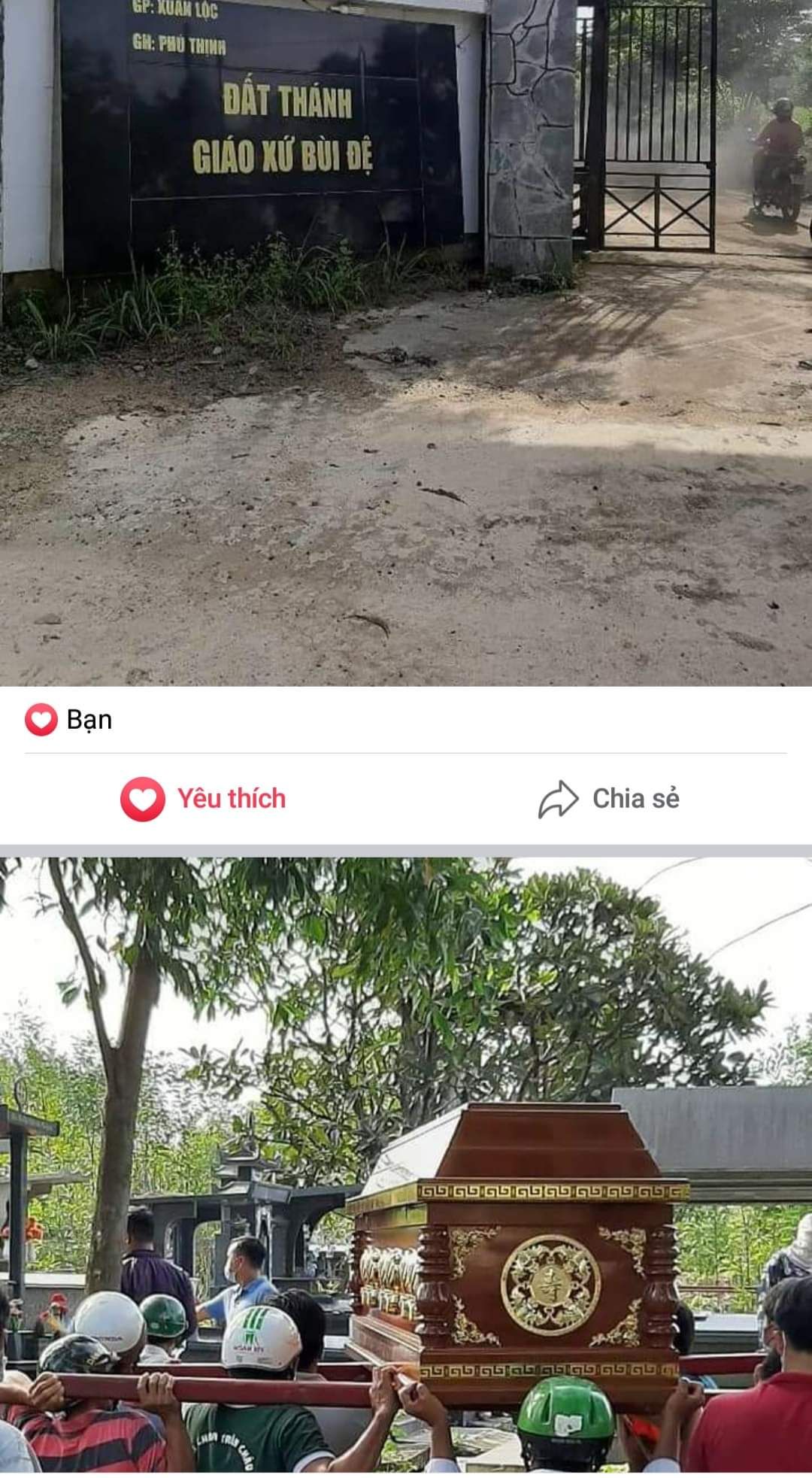812x1478 pixels.
Task: Share the post via Chia sẻ
Action: (x=609, y=798)
